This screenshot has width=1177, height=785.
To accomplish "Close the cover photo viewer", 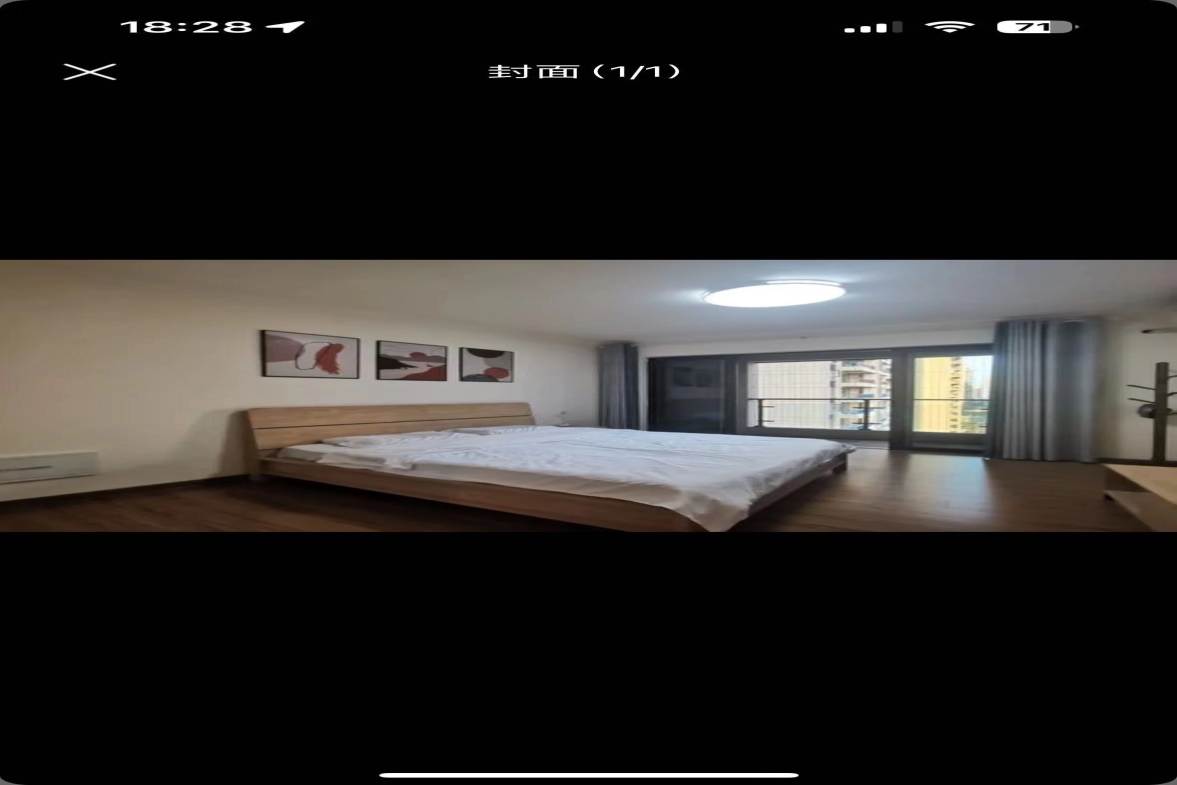I will point(90,71).
